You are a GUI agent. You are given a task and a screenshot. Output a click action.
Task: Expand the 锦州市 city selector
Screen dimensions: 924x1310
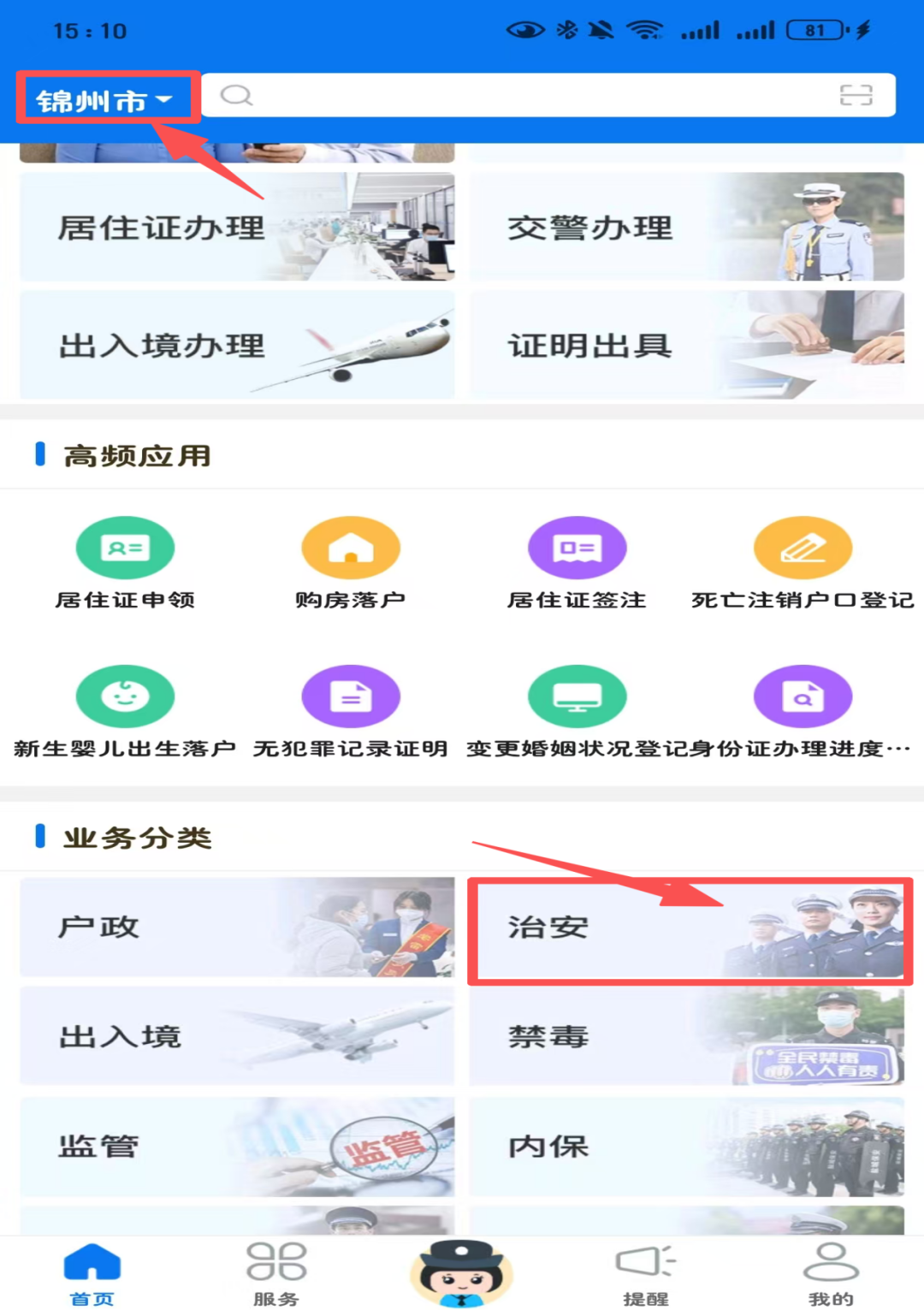pos(103,97)
